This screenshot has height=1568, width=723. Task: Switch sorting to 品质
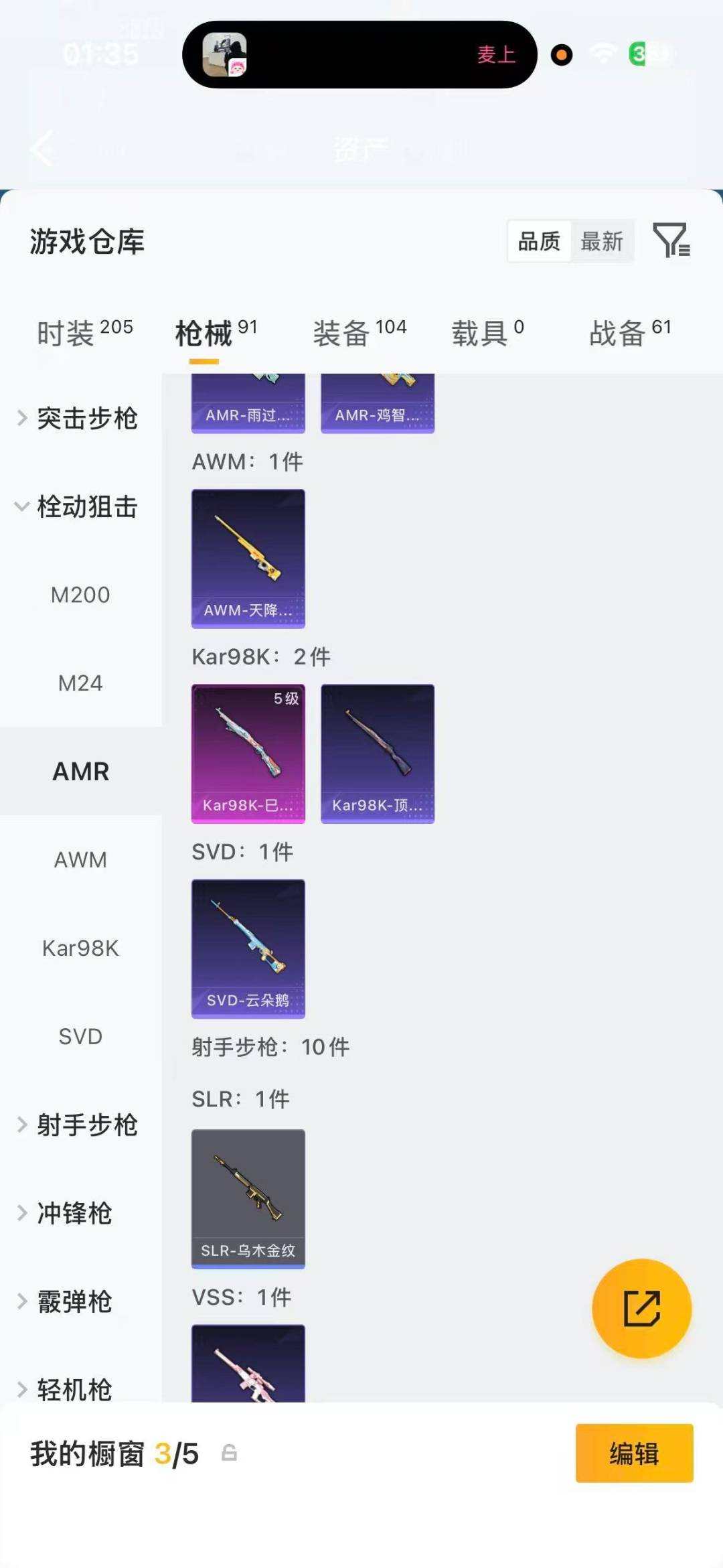coord(540,242)
